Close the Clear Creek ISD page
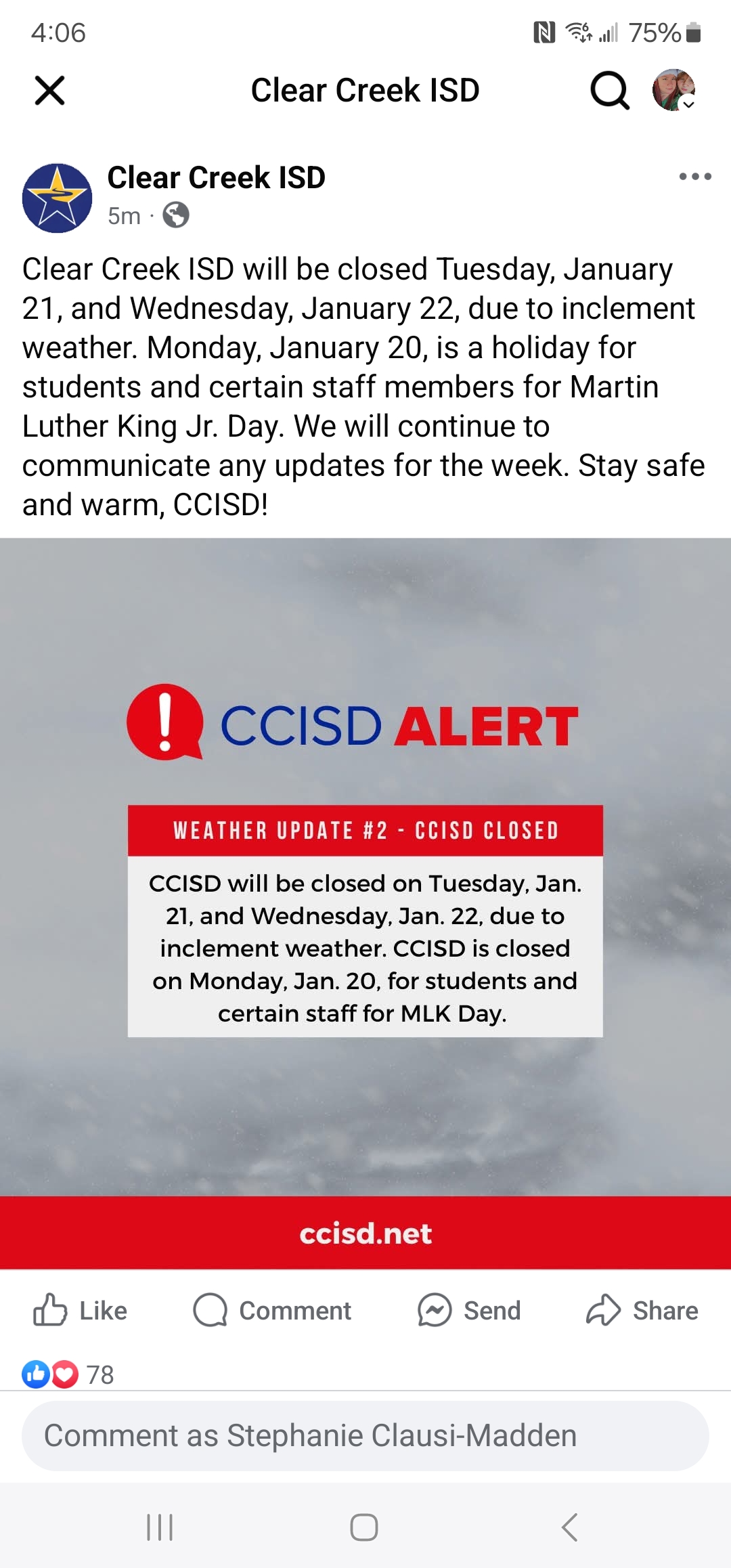The image size is (731, 1568). [49, 91]
